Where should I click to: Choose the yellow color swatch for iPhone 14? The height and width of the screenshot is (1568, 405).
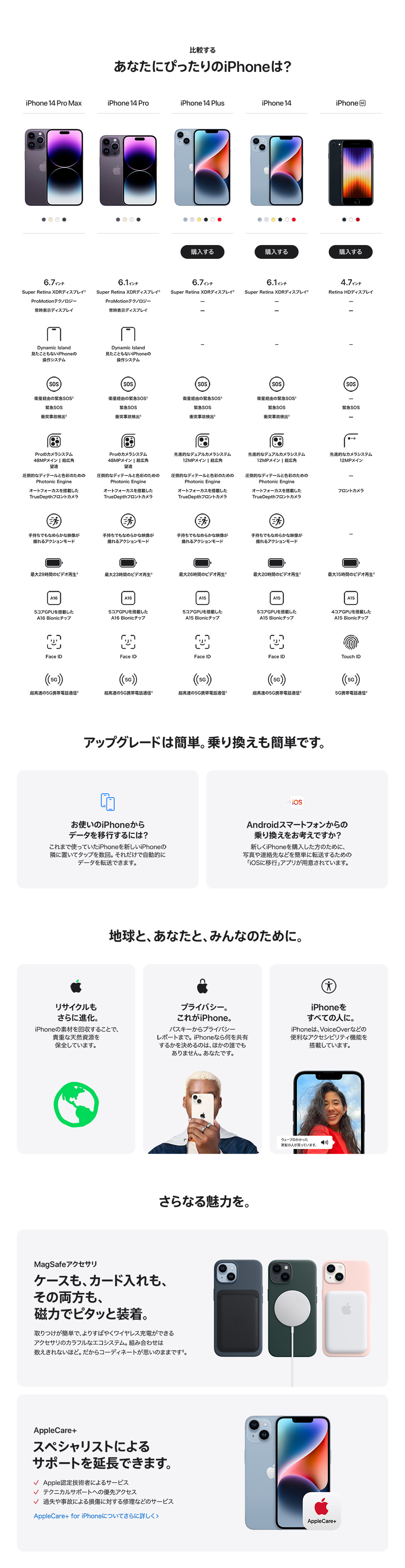273,220
